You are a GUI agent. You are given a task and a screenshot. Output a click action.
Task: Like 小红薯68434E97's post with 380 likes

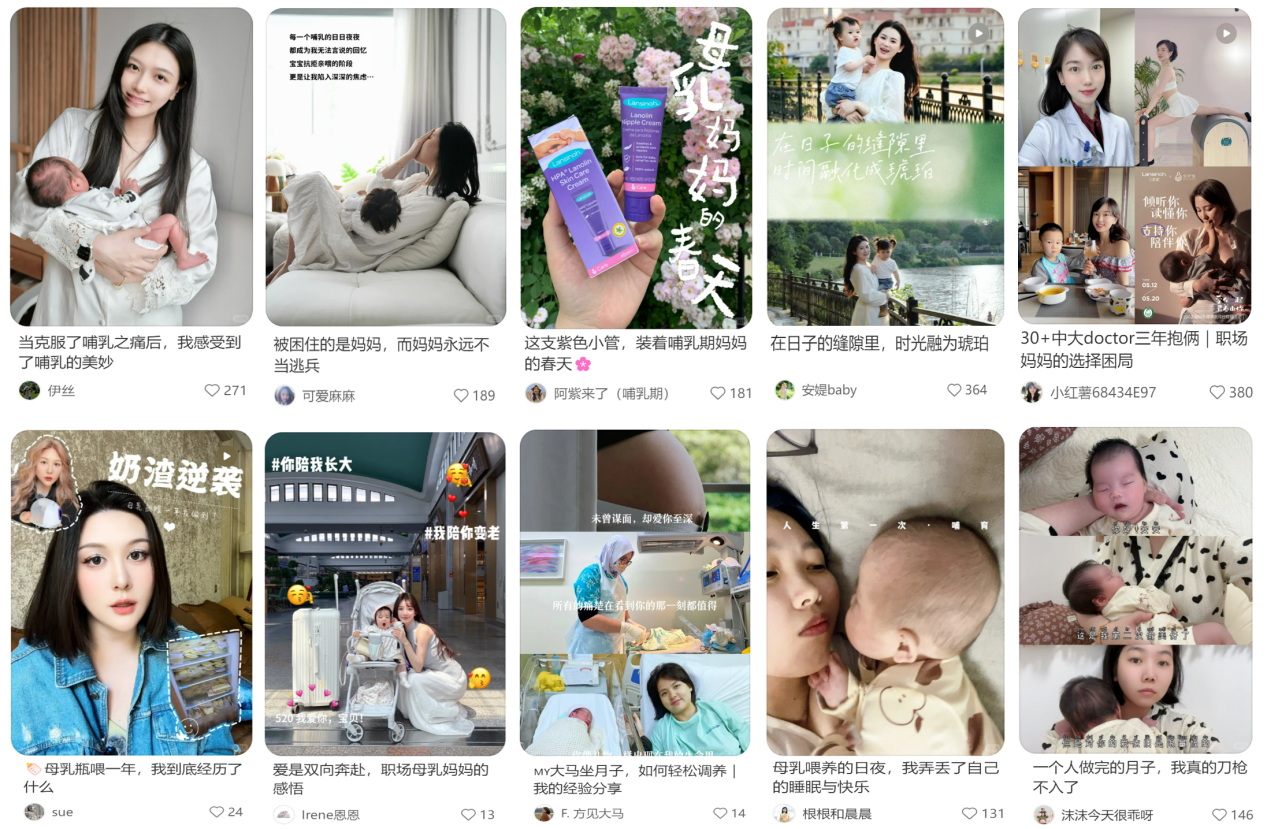pos(1217,392)
